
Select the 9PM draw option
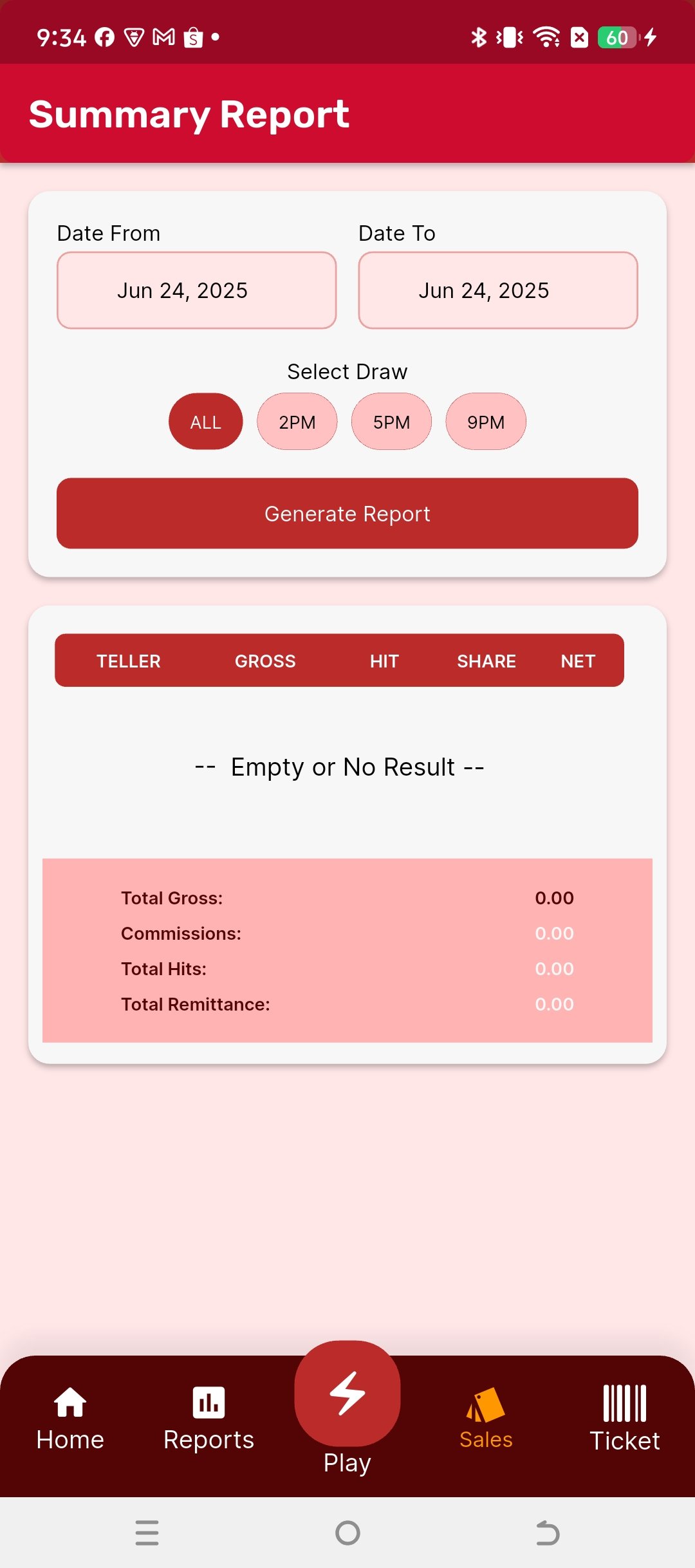pos(485,422)
